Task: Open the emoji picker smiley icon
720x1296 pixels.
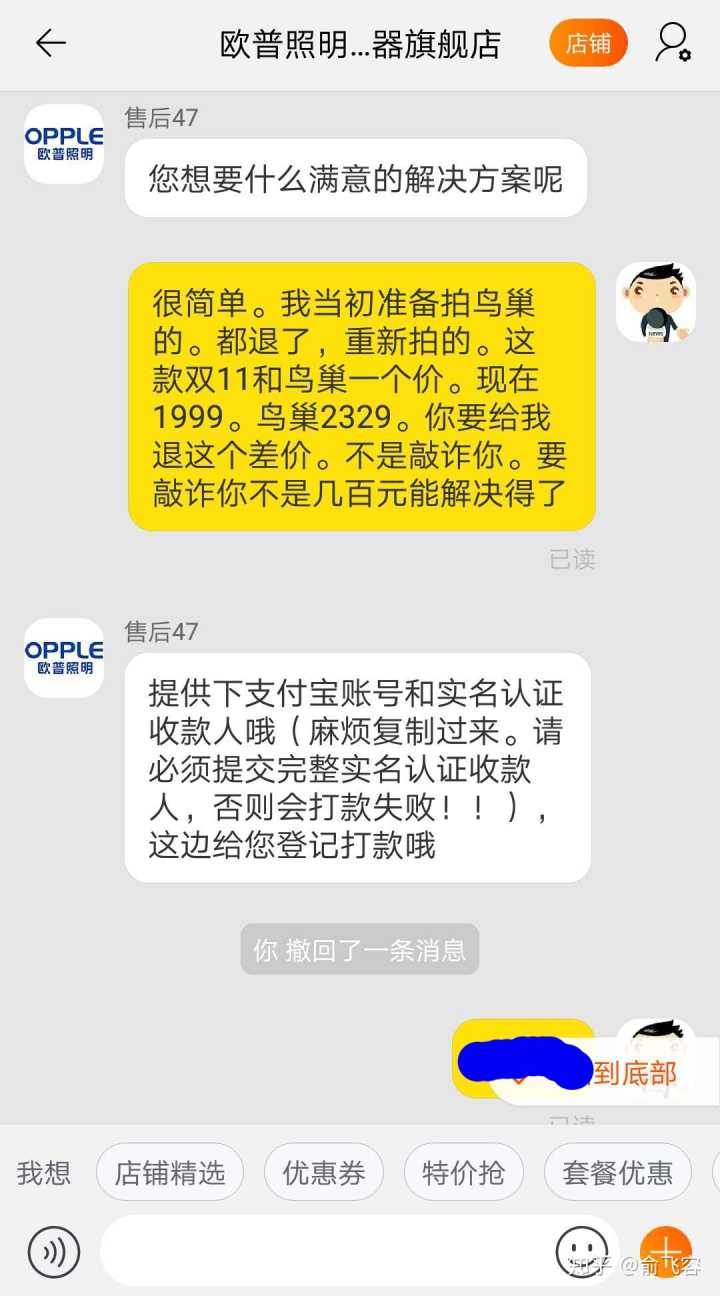Action: (582, 1251)
